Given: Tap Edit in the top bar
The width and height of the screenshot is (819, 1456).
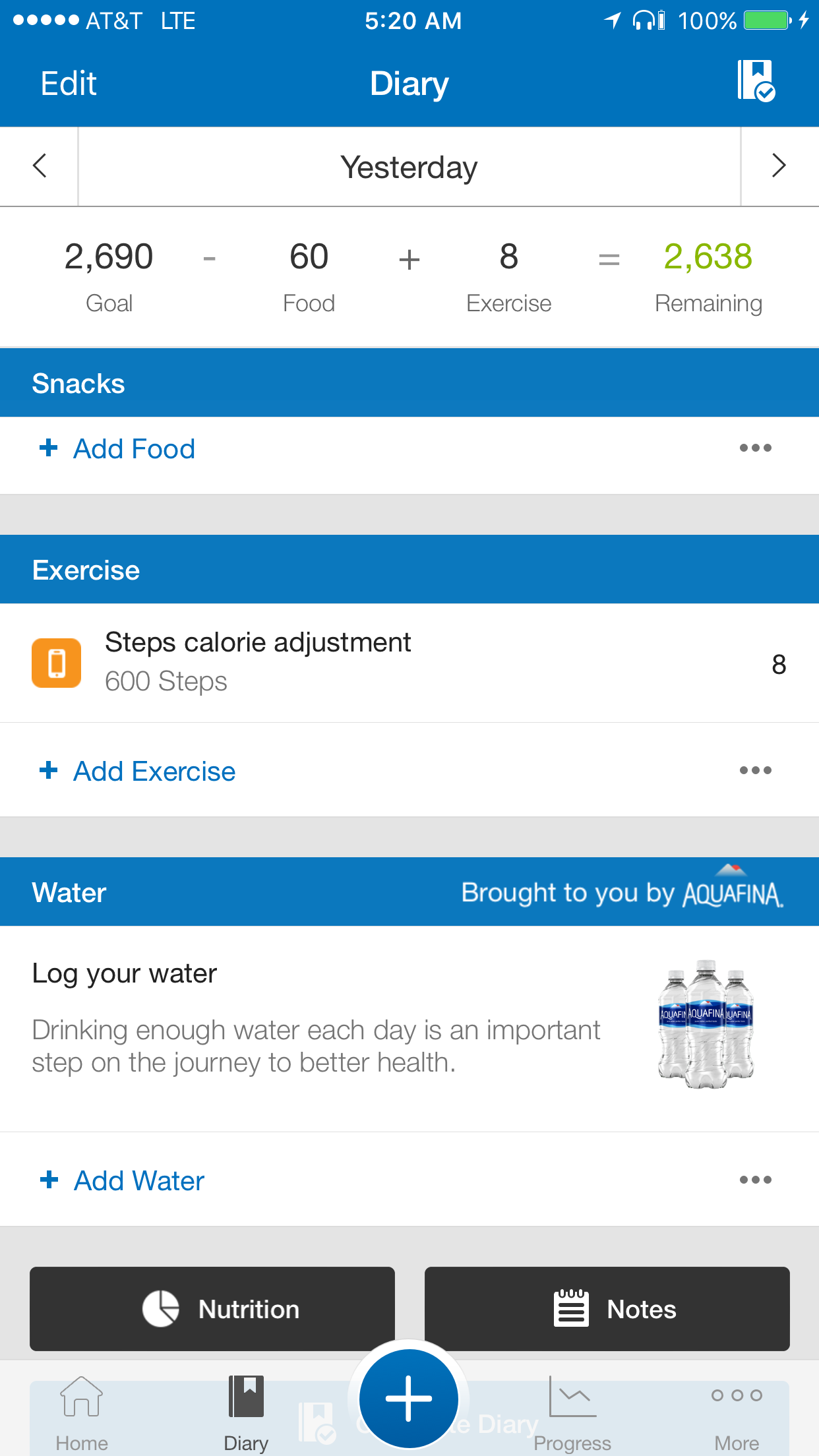Looking at the screenshot, I should 69,84.
